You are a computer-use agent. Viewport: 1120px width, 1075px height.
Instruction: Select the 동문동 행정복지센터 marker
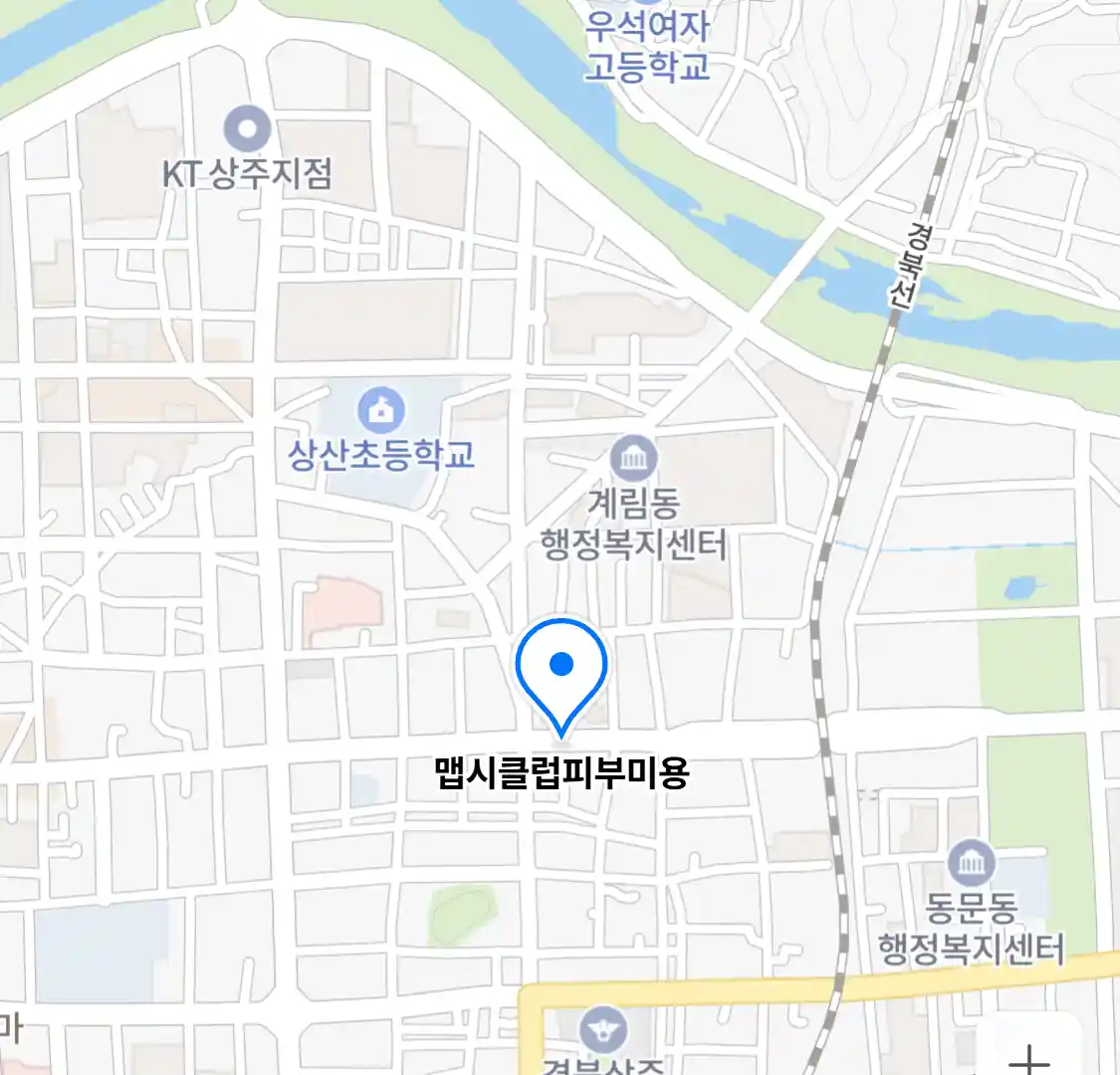tap(971, 863)
